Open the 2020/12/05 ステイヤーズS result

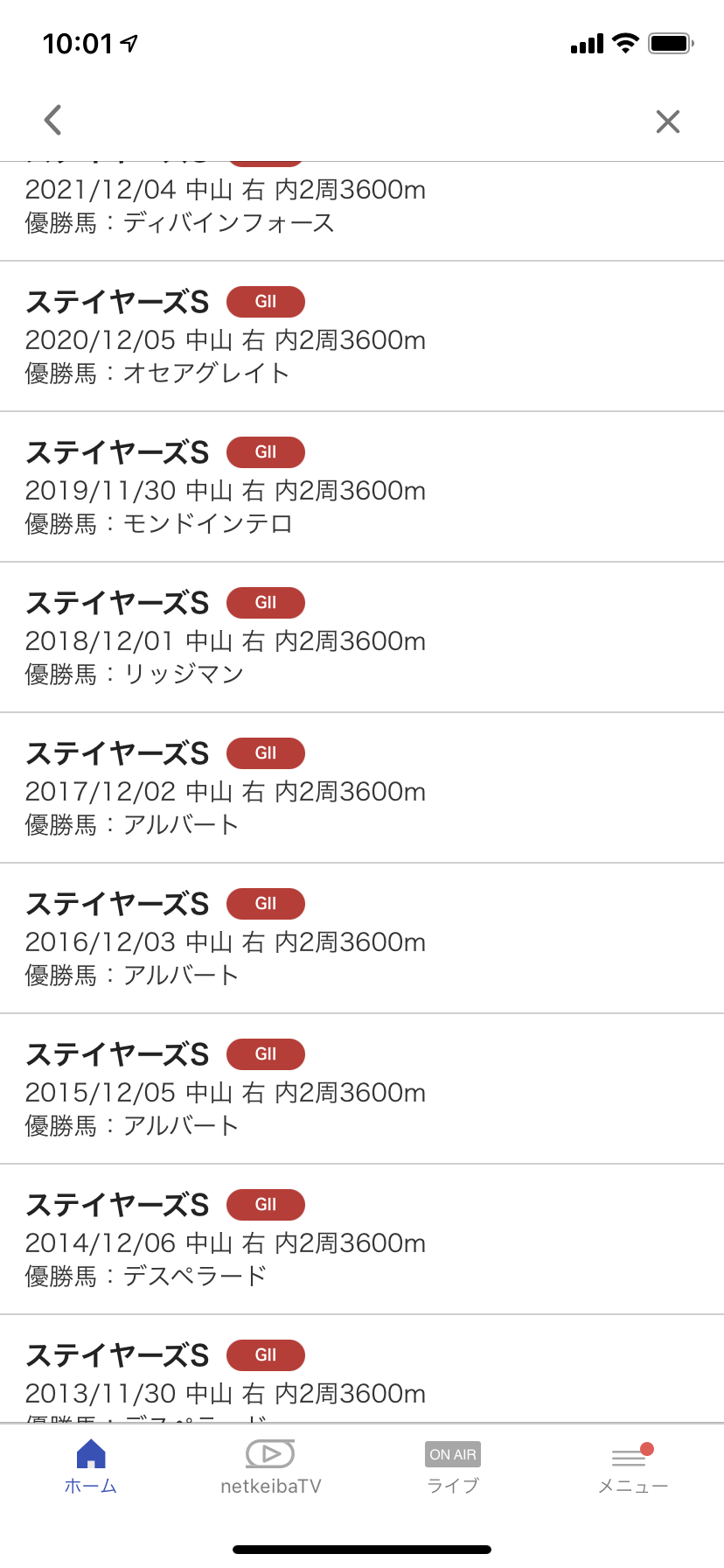(x=362, y=337)
